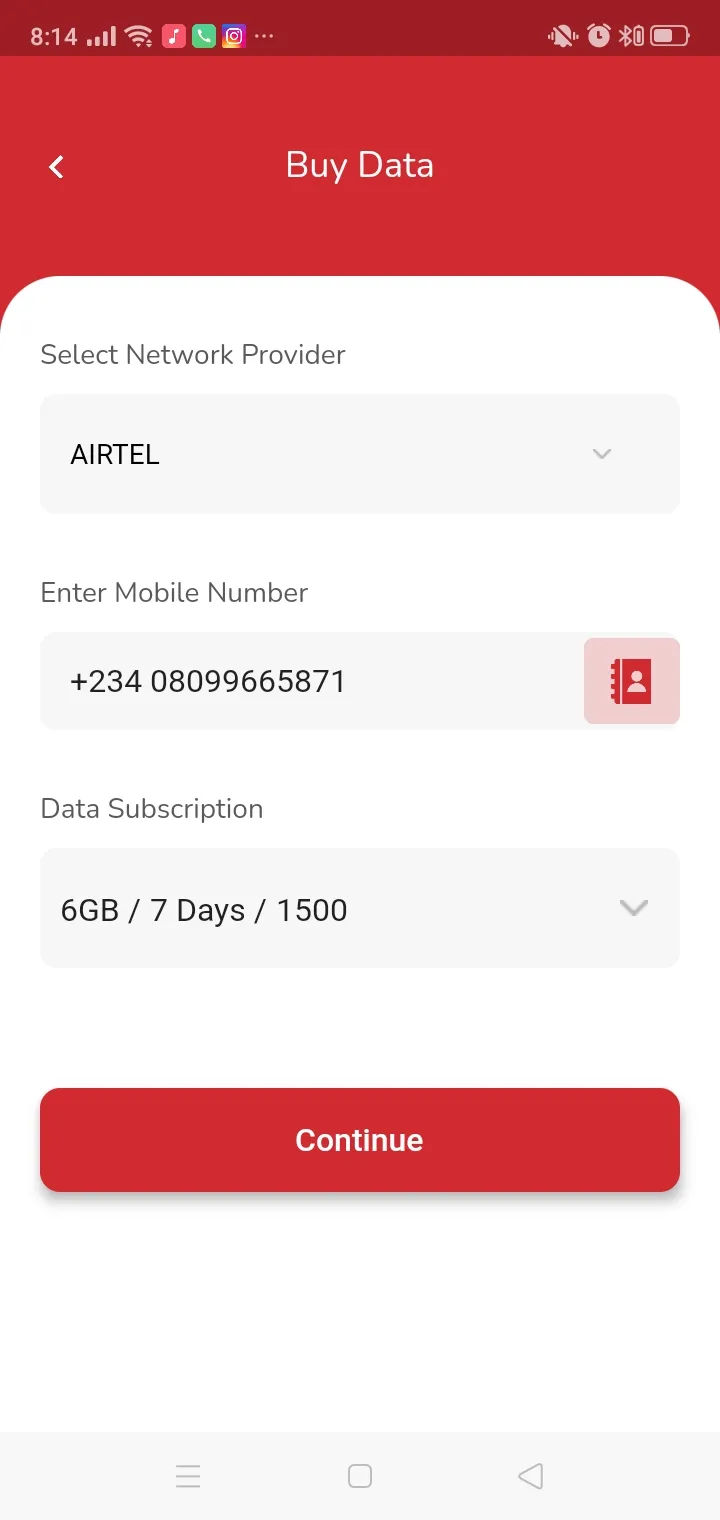Open the contacts picker icon
Viewport: 720px width, 1520px height.
click(631, 681)
